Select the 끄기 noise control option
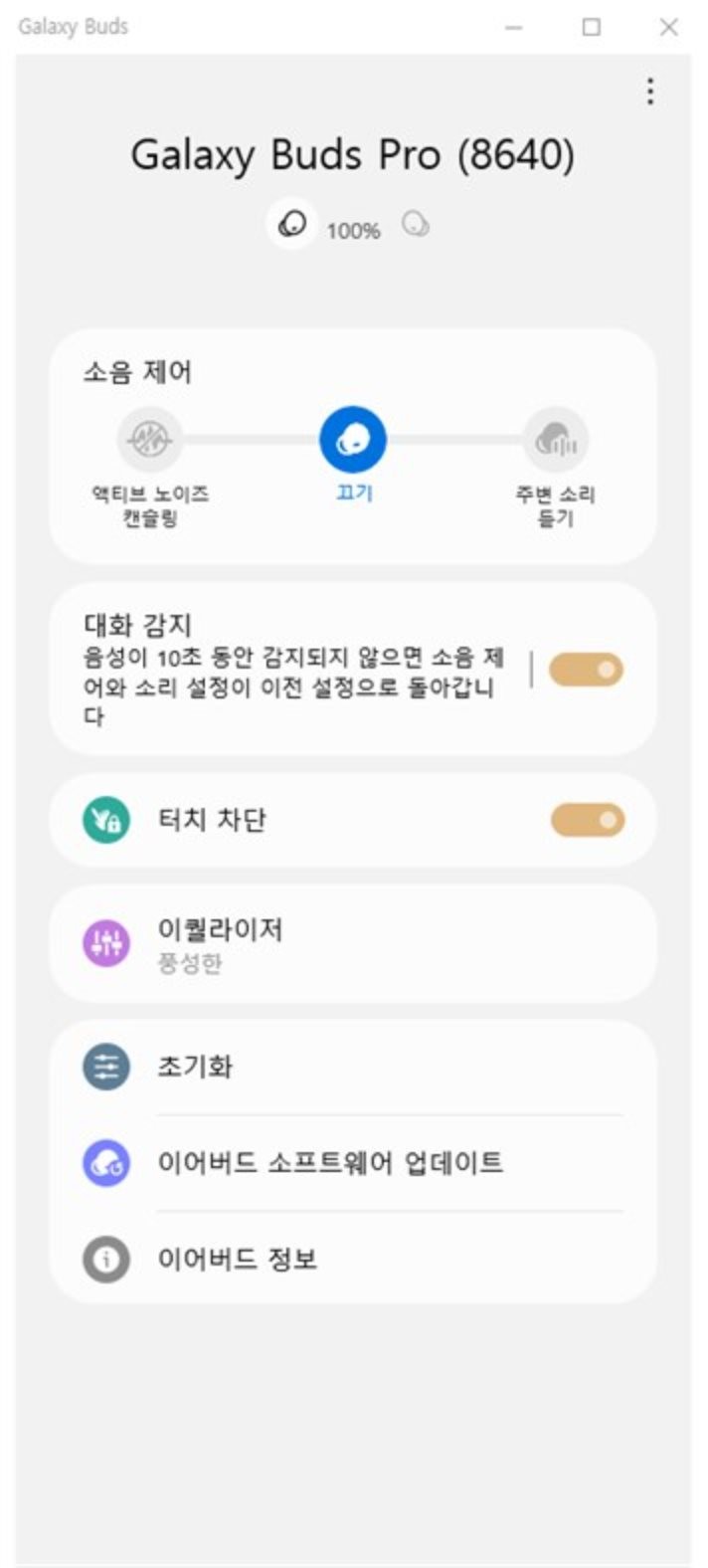The height and width of the screenshot is (1568, 708). (x=353, y=439)
